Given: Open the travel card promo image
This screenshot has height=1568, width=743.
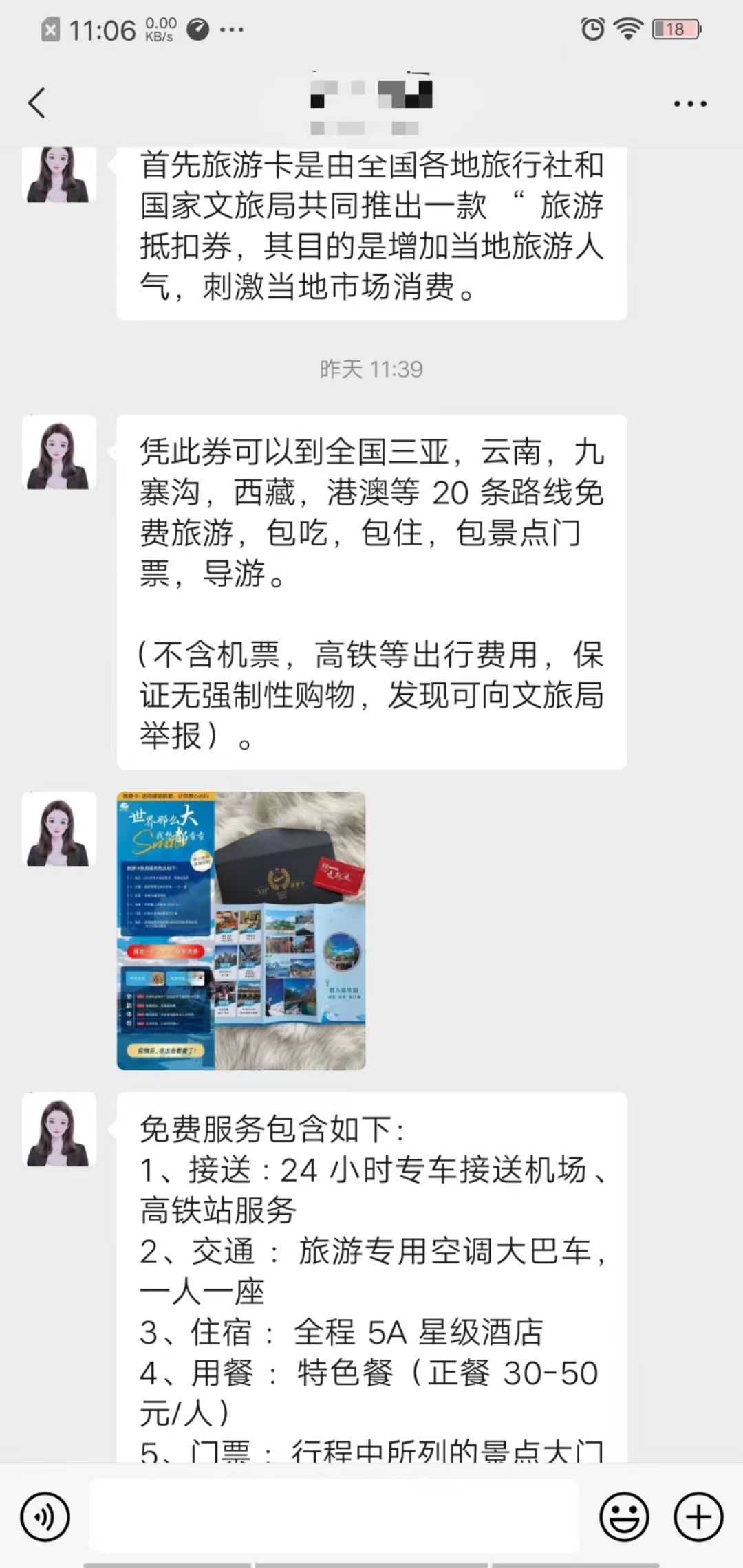Looking at the screenshot, I should coord(241,930).
